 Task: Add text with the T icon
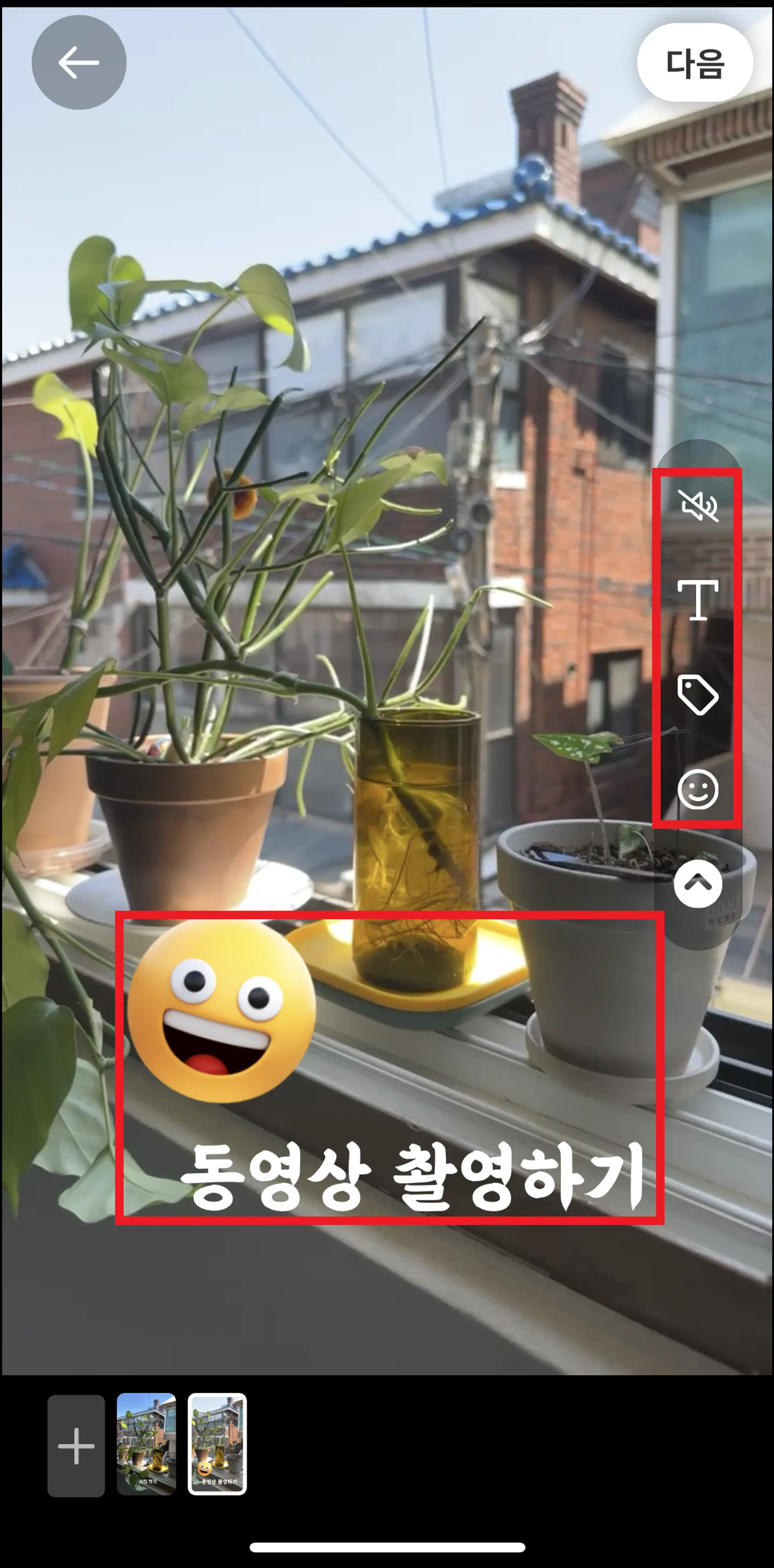coord(698,600)
